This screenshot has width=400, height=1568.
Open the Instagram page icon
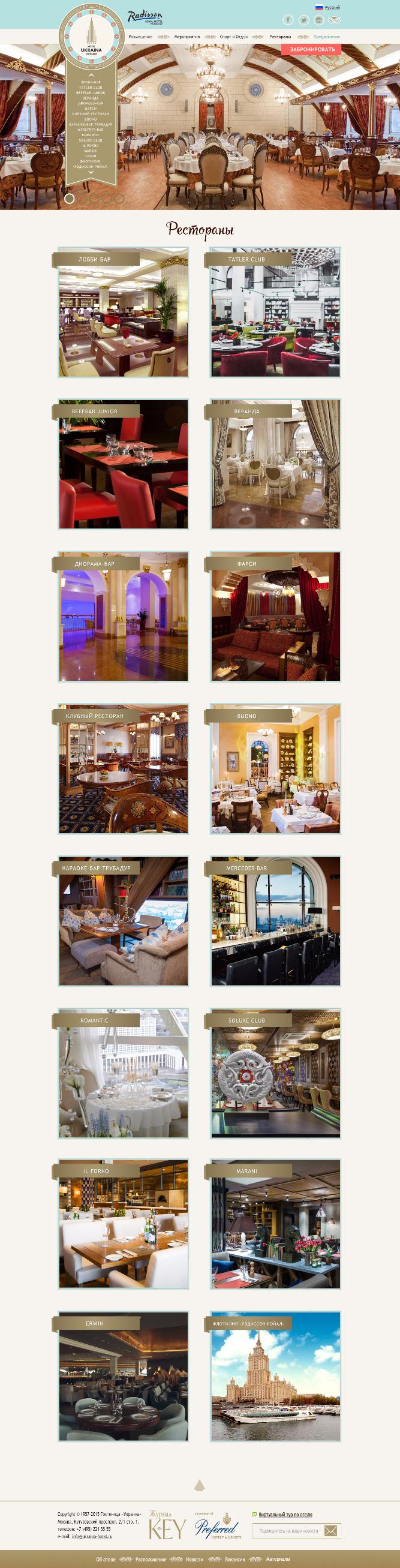tap(318, 20)
